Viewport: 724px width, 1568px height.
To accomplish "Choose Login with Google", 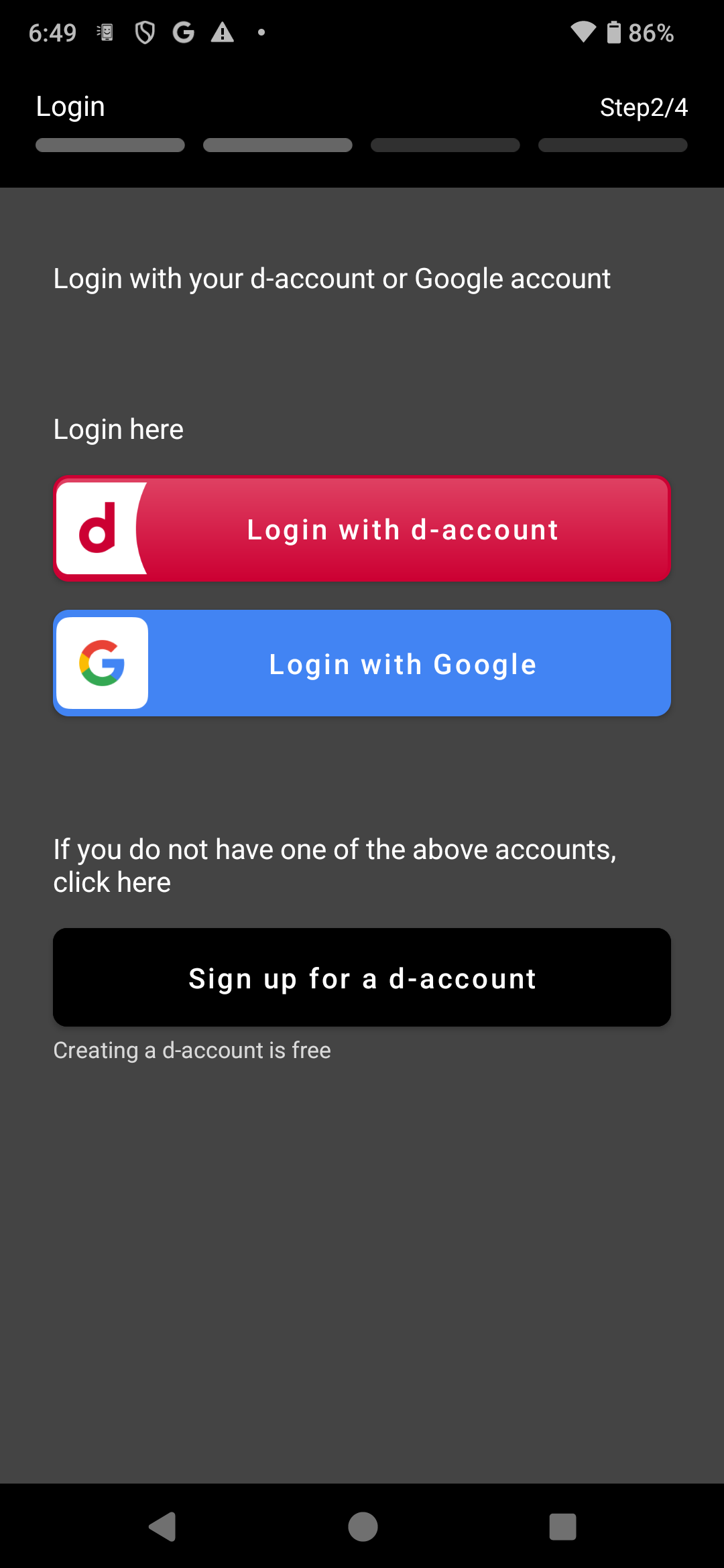I will (x=362, y=663).
